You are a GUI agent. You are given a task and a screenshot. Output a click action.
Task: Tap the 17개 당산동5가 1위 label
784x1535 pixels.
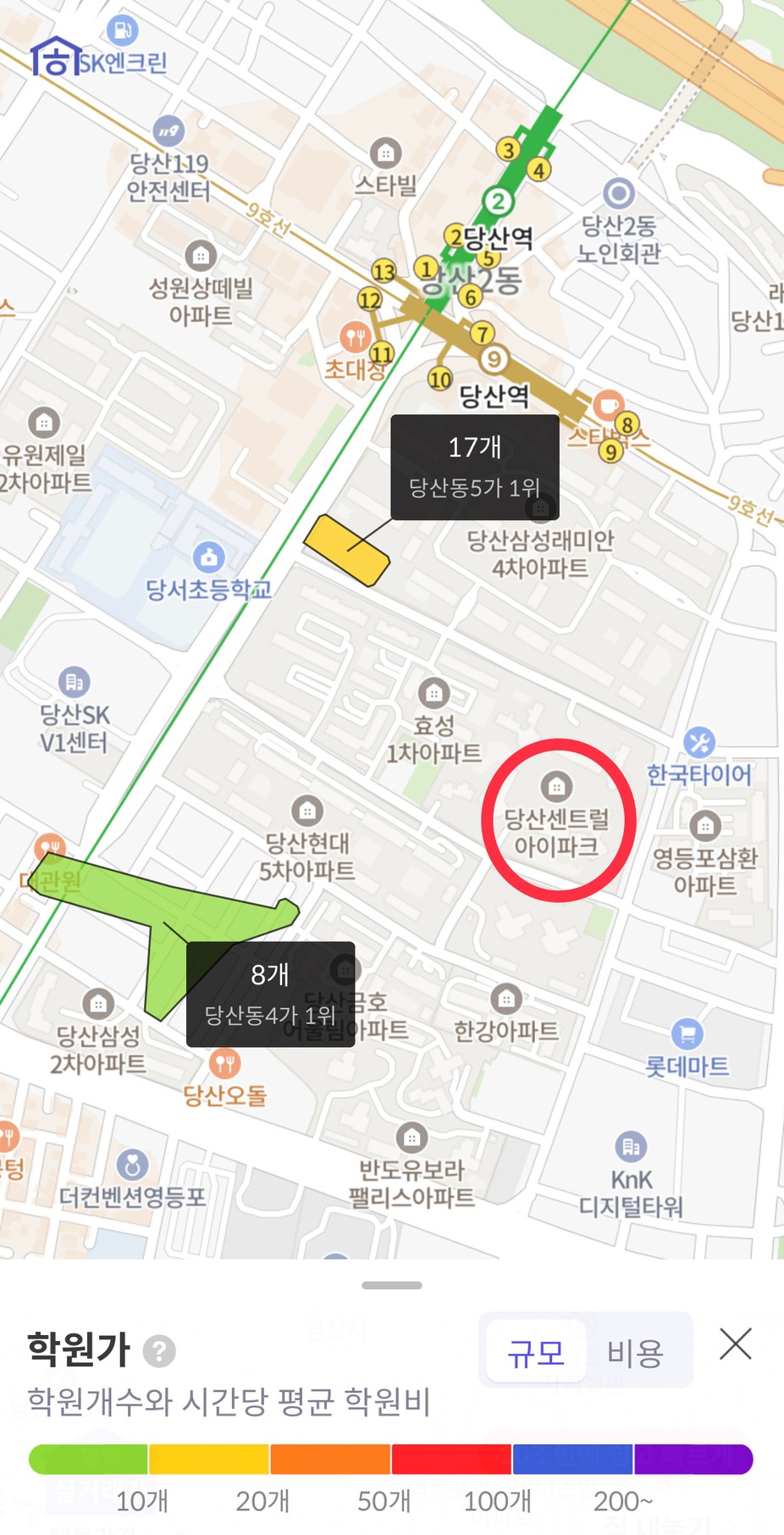click(x=474, y=467)
